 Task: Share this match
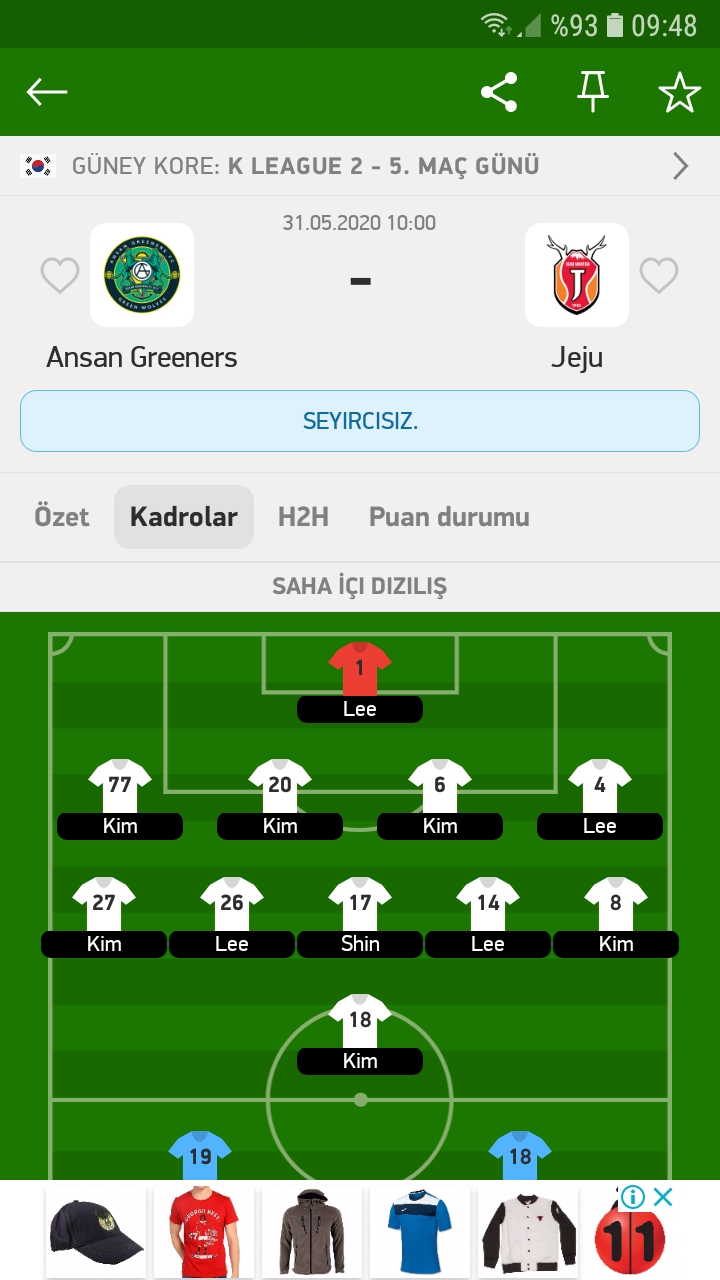(x=499, y=92)
